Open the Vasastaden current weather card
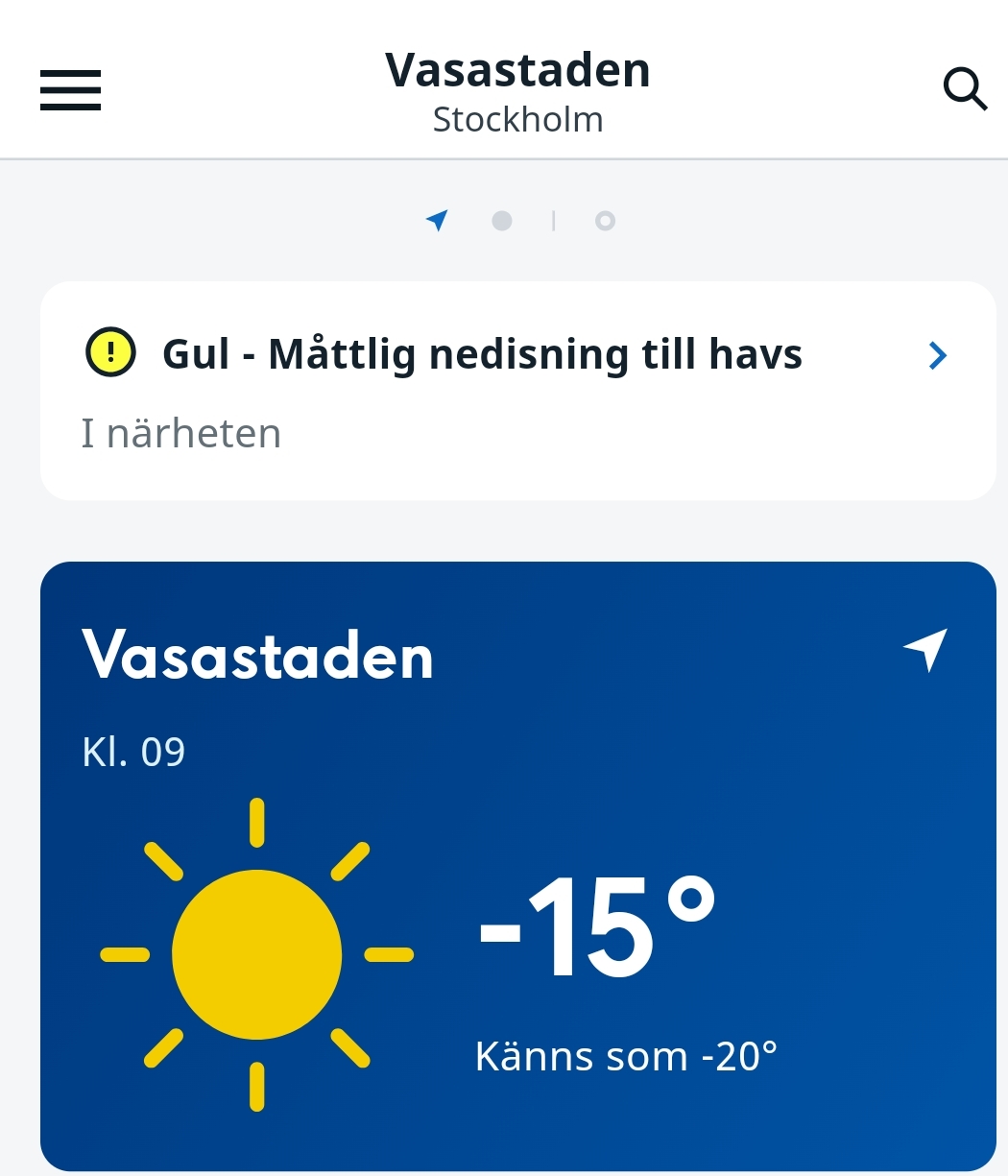 coord(517,864)
